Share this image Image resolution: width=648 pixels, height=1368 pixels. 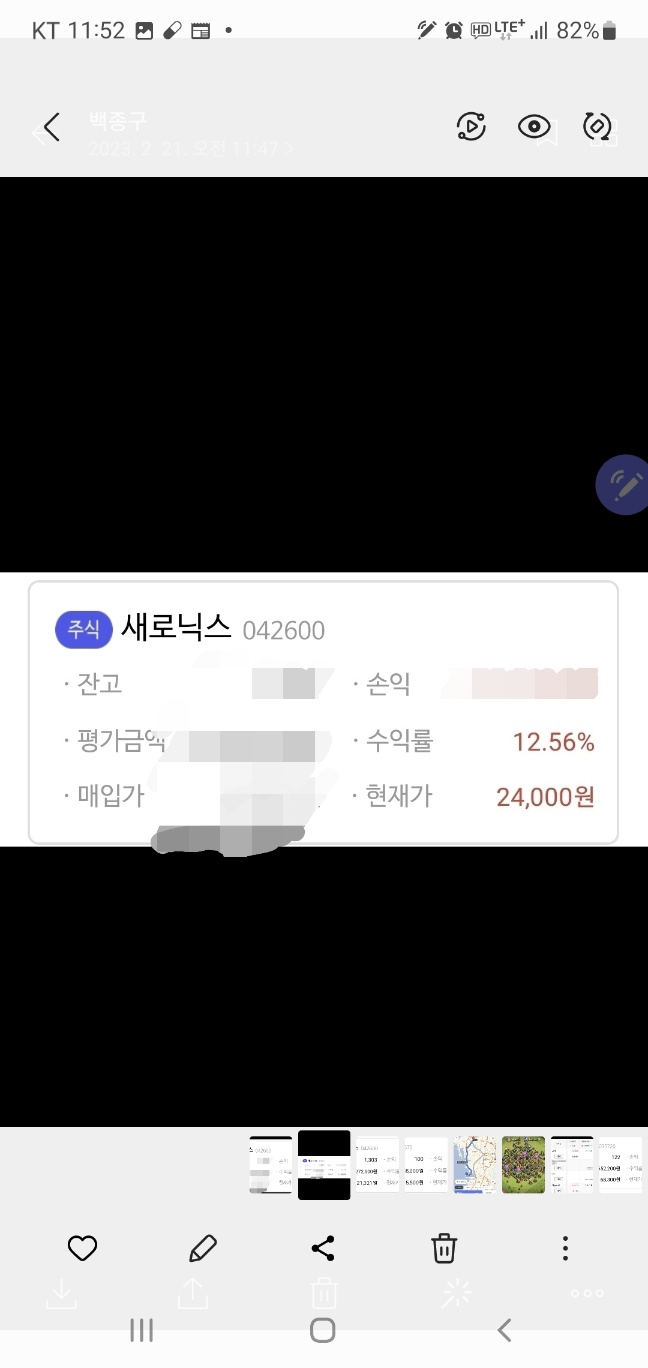tap(323, 1248)
